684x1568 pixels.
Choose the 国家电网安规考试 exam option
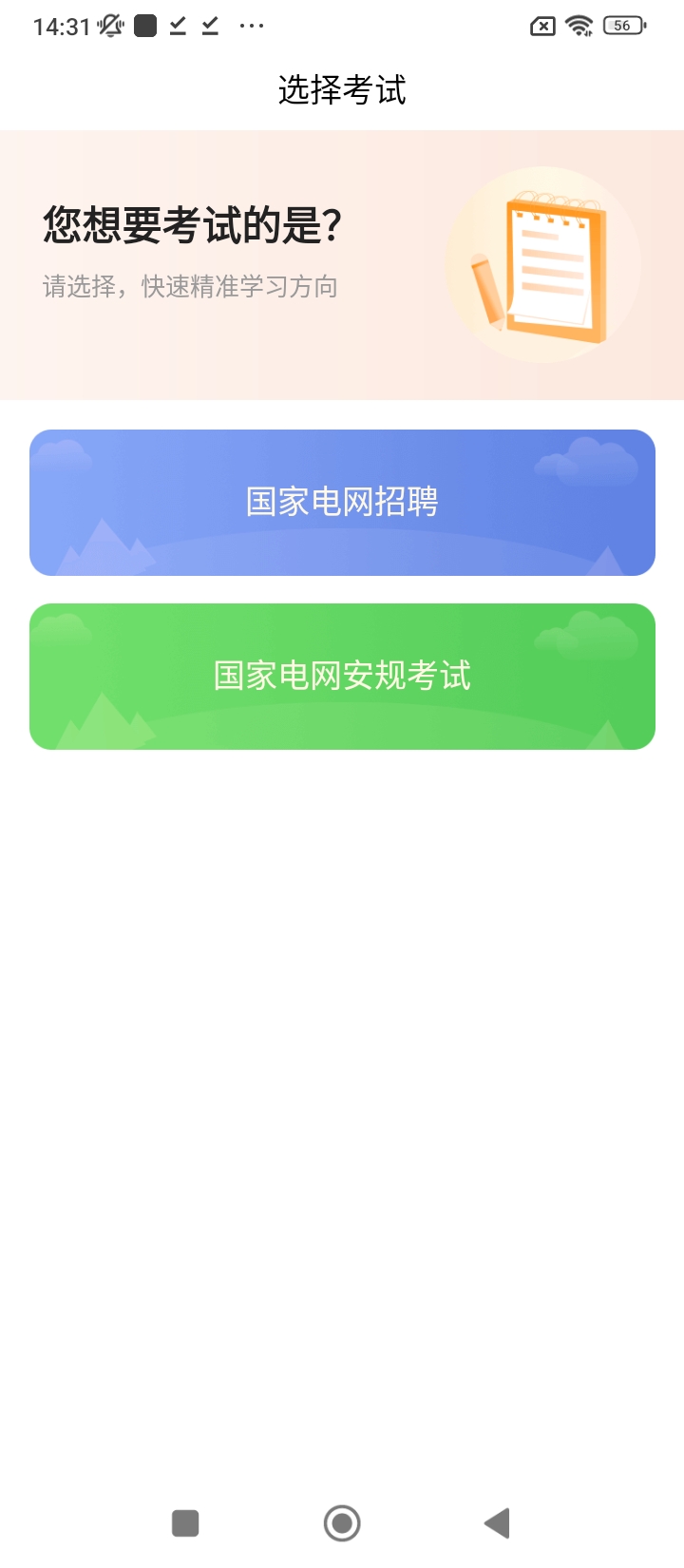342,676
